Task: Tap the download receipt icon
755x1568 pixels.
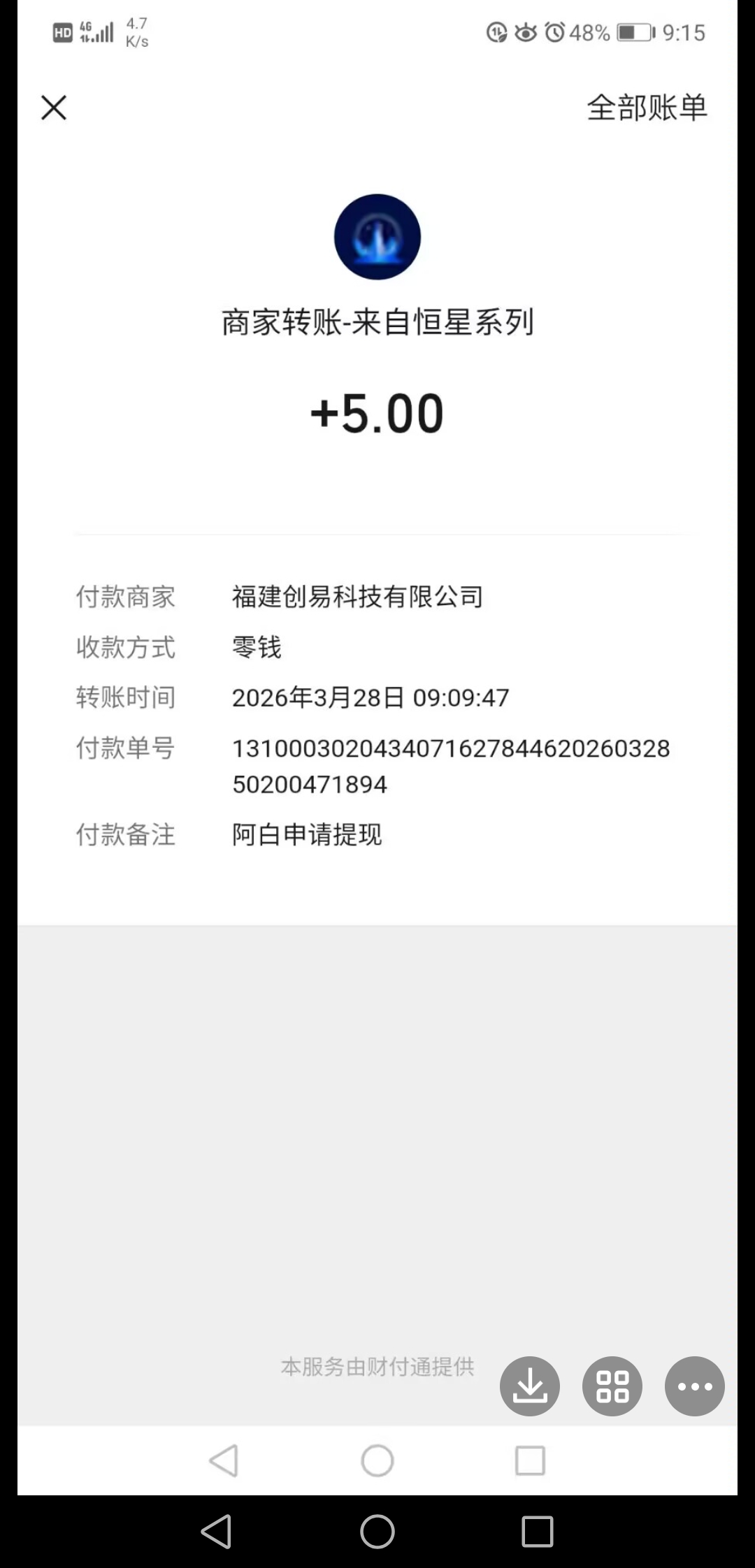Action: (529, 1386)
